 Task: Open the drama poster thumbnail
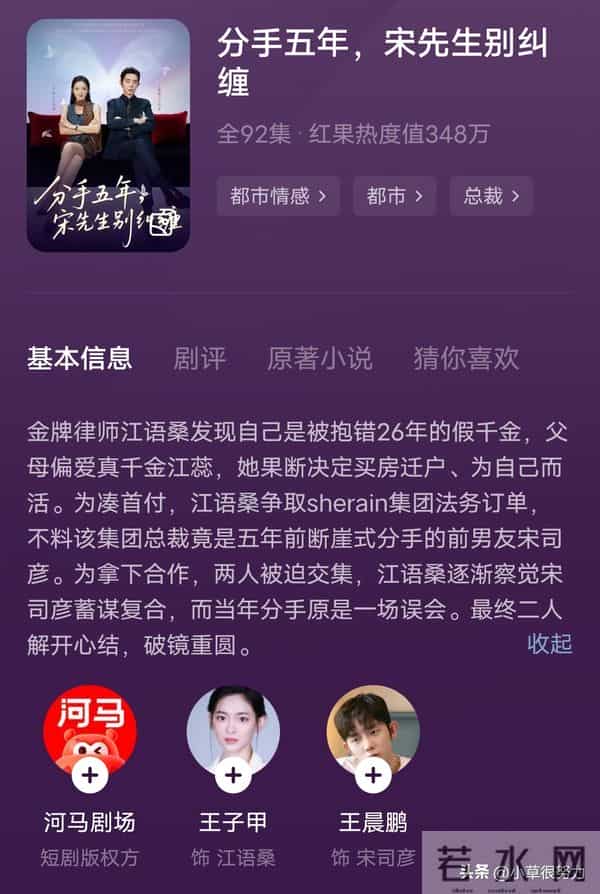click(x=108, y=134)
